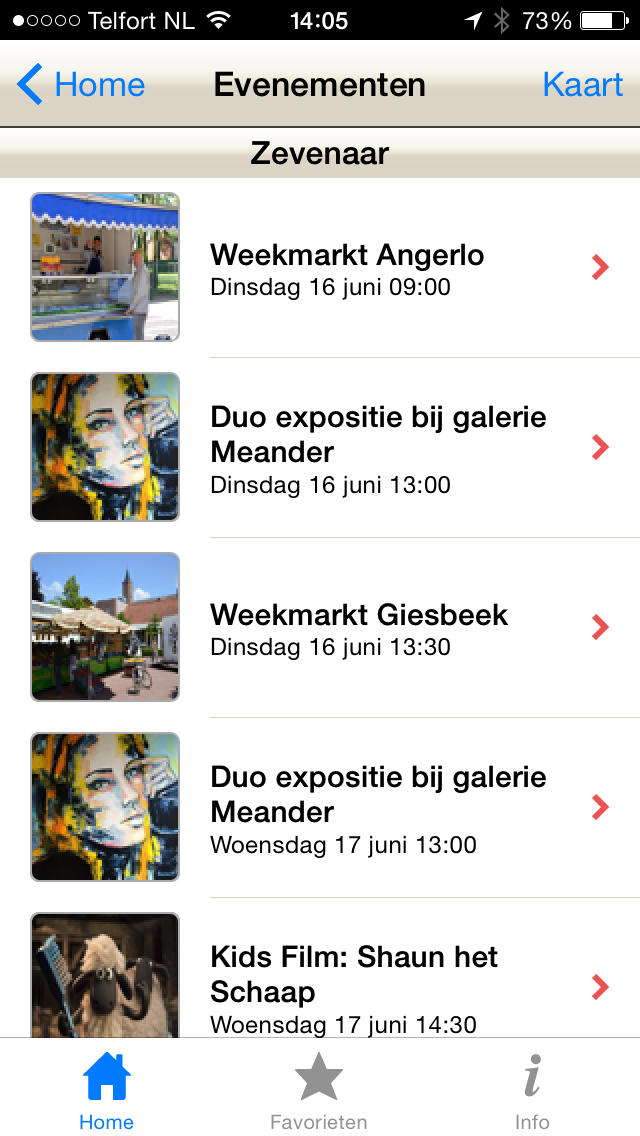Open Duo expositie on Woensdag 17 juni

tap(378, 808)
